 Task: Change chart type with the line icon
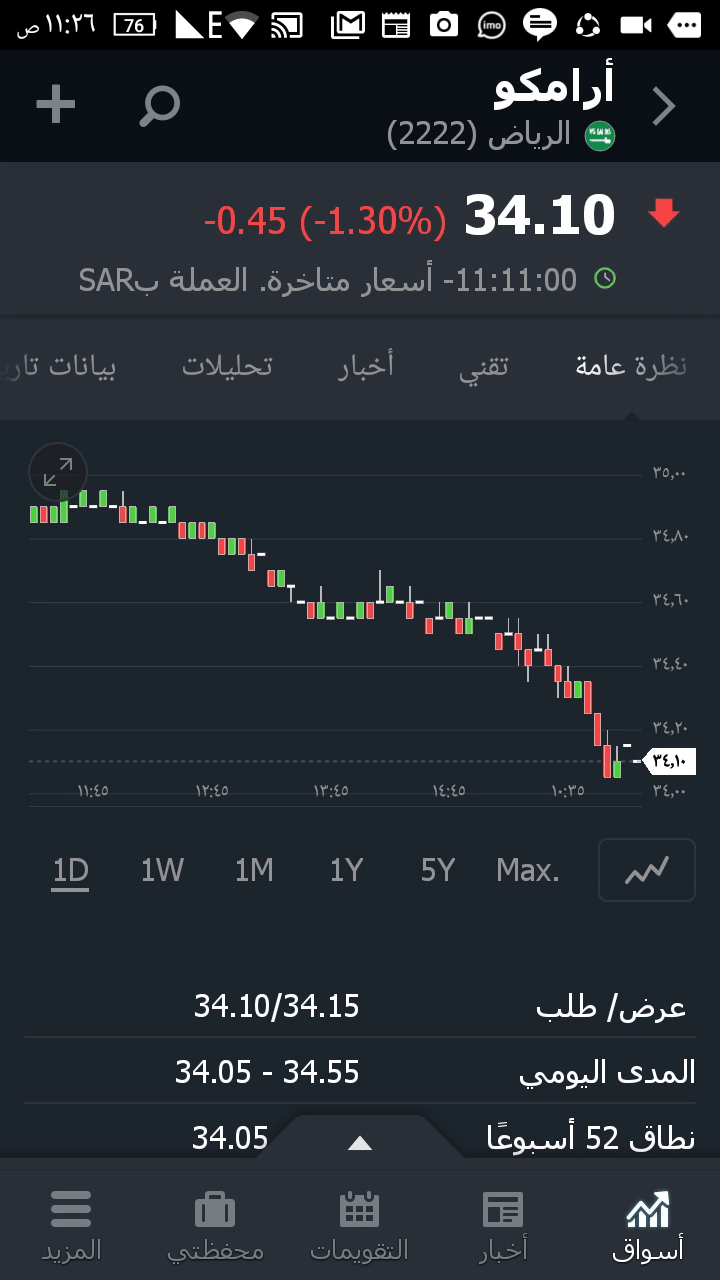pos(646,870)
